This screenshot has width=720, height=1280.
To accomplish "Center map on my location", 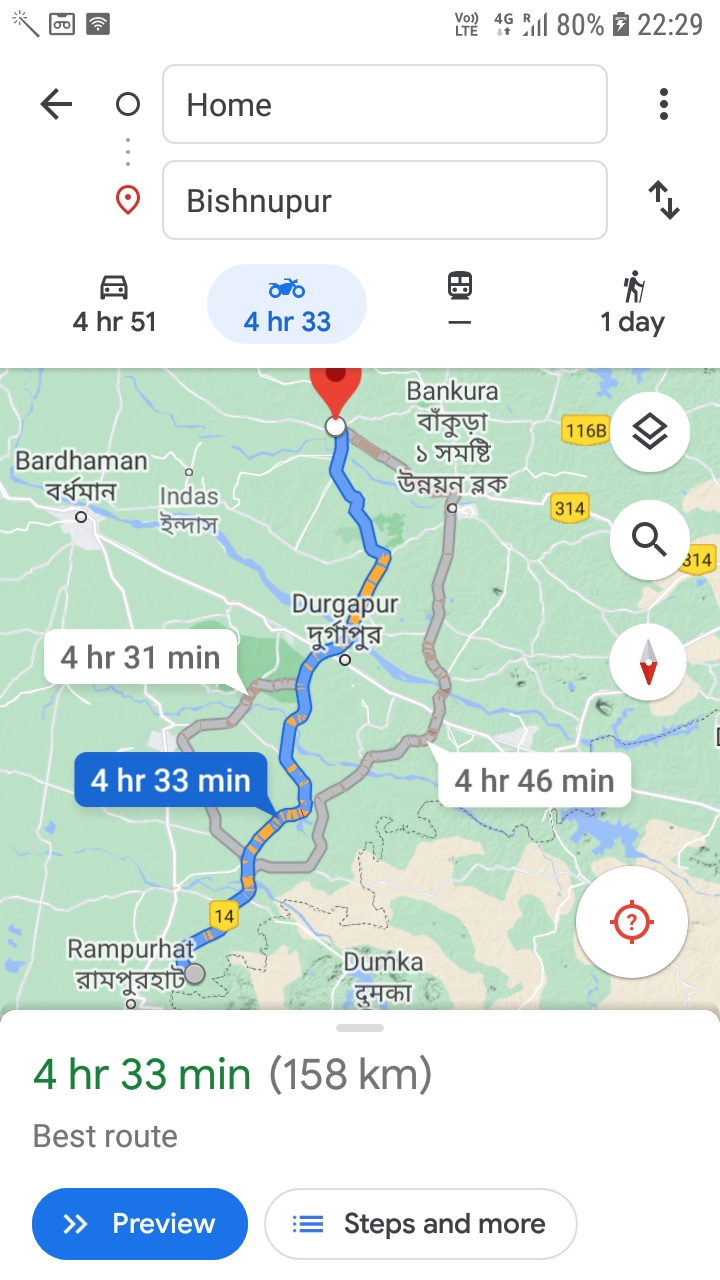I will [631, 921].
